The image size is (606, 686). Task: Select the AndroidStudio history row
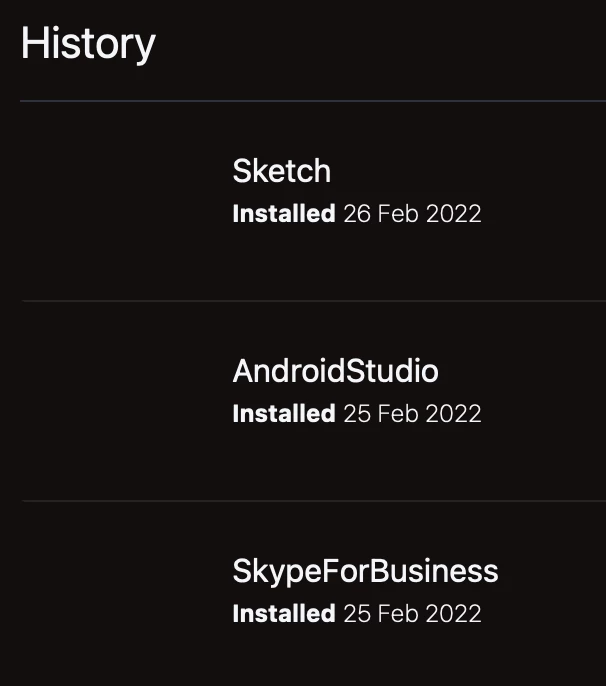coord(335,372)
